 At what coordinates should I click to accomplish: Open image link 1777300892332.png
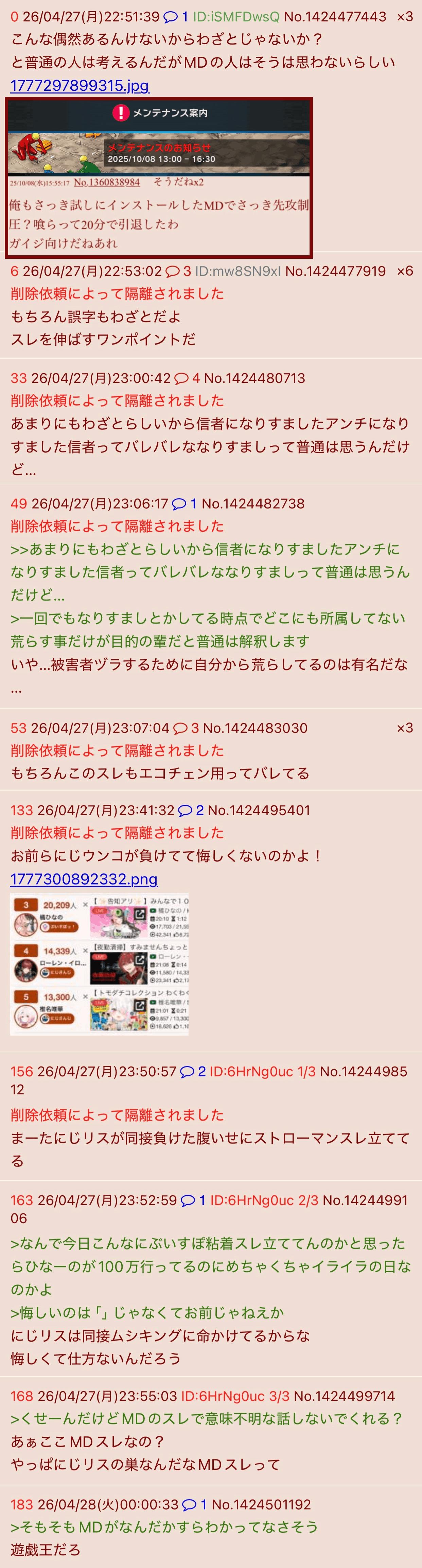[x=84, y=879]
